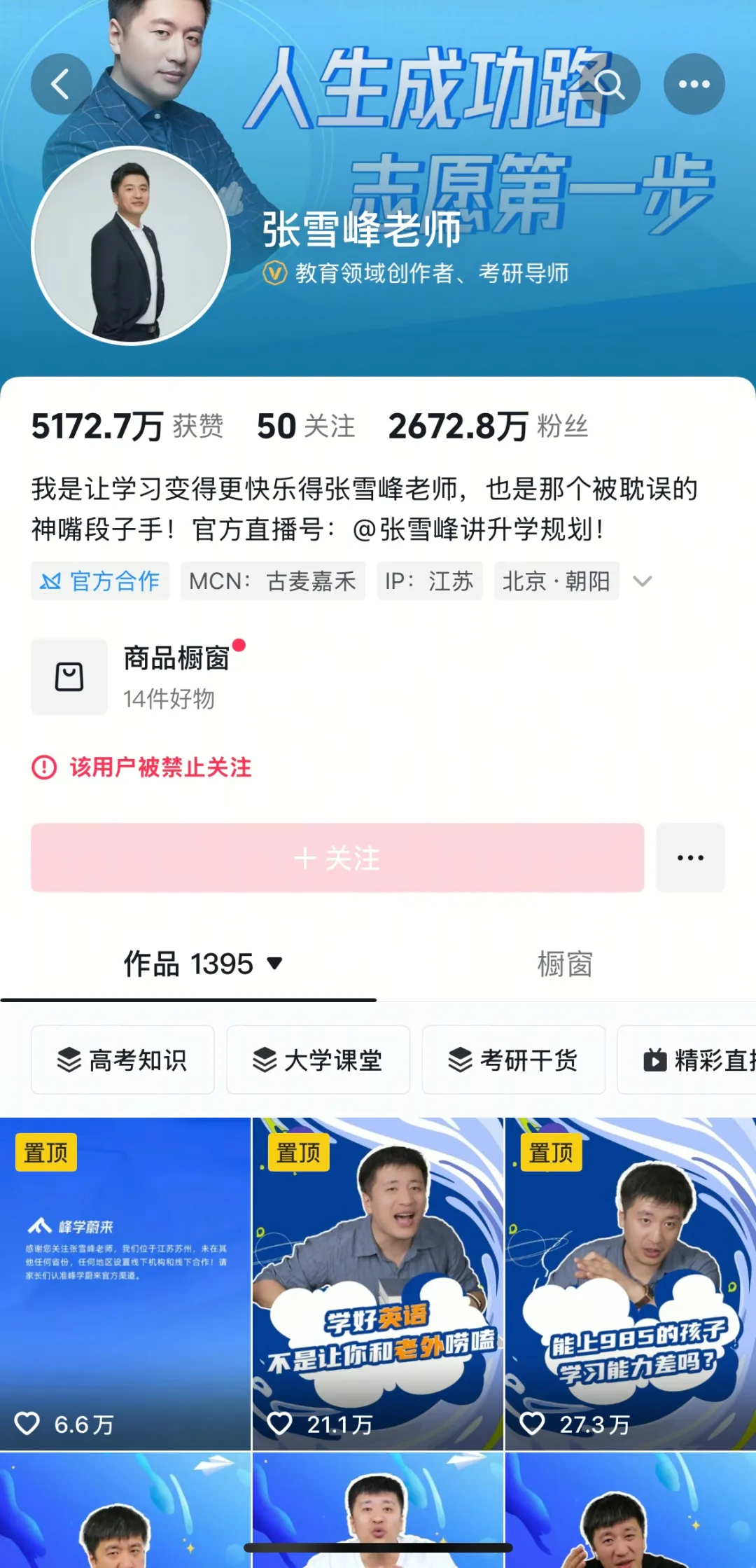
Task: Tap the 关注 follow button
Action: coord(338,858)
